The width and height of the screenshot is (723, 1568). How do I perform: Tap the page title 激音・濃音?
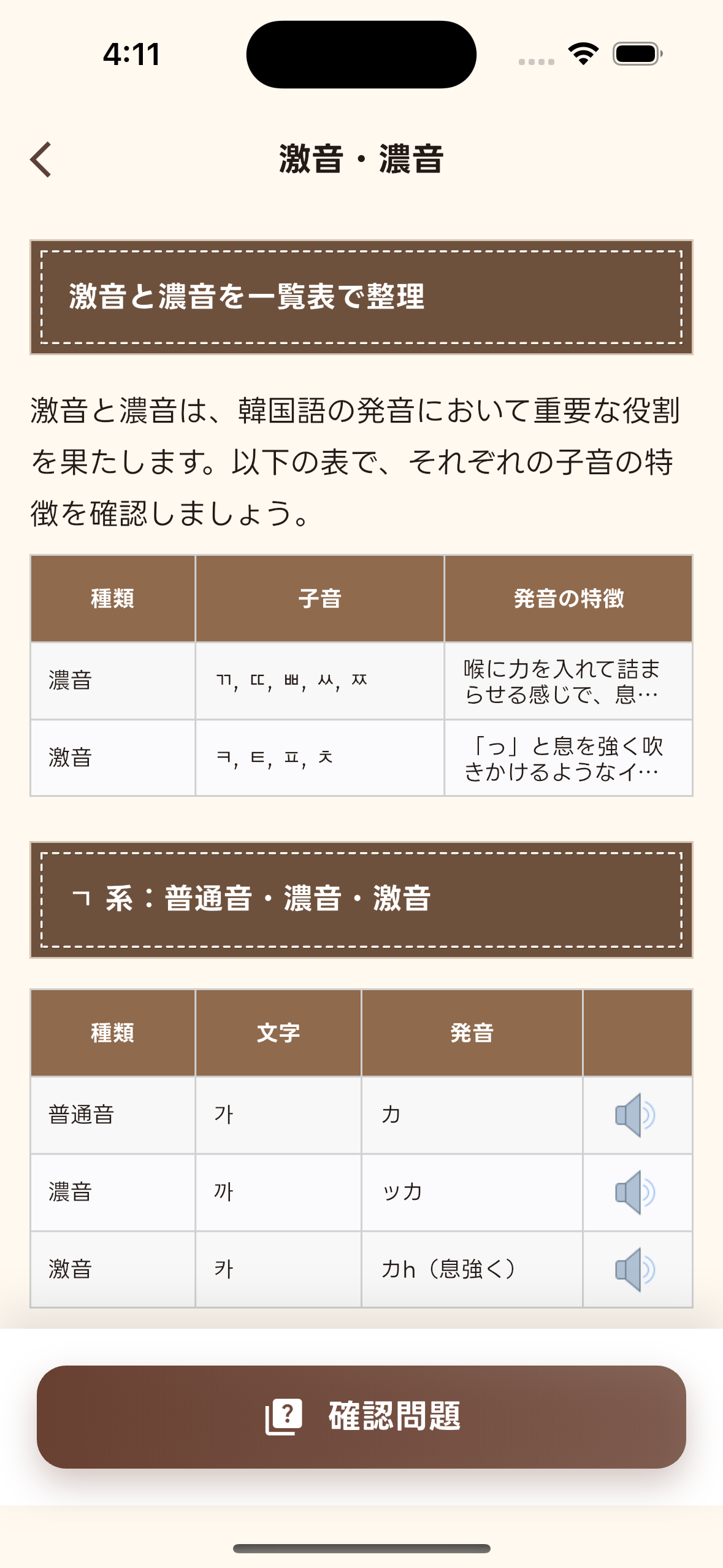pos(361,159)
